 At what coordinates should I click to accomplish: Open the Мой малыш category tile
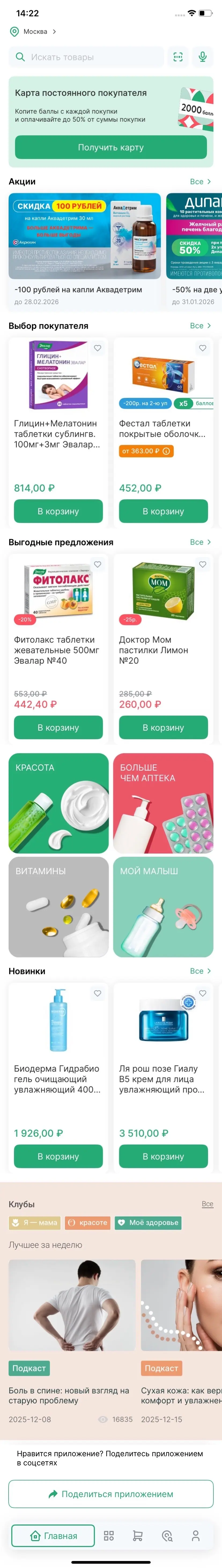[x=163, y=906]
